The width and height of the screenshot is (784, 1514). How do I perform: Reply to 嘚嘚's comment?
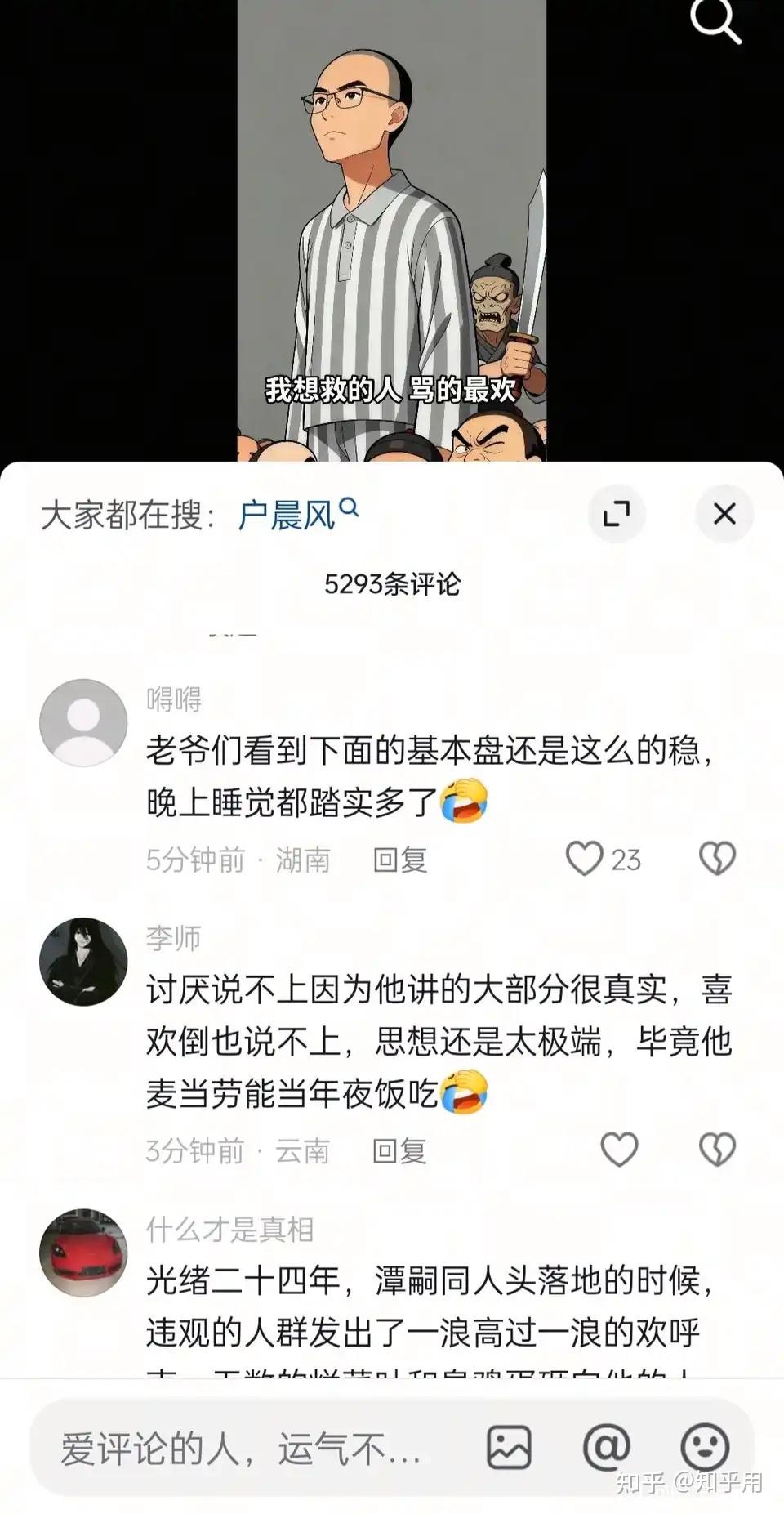tap(399, 860)
